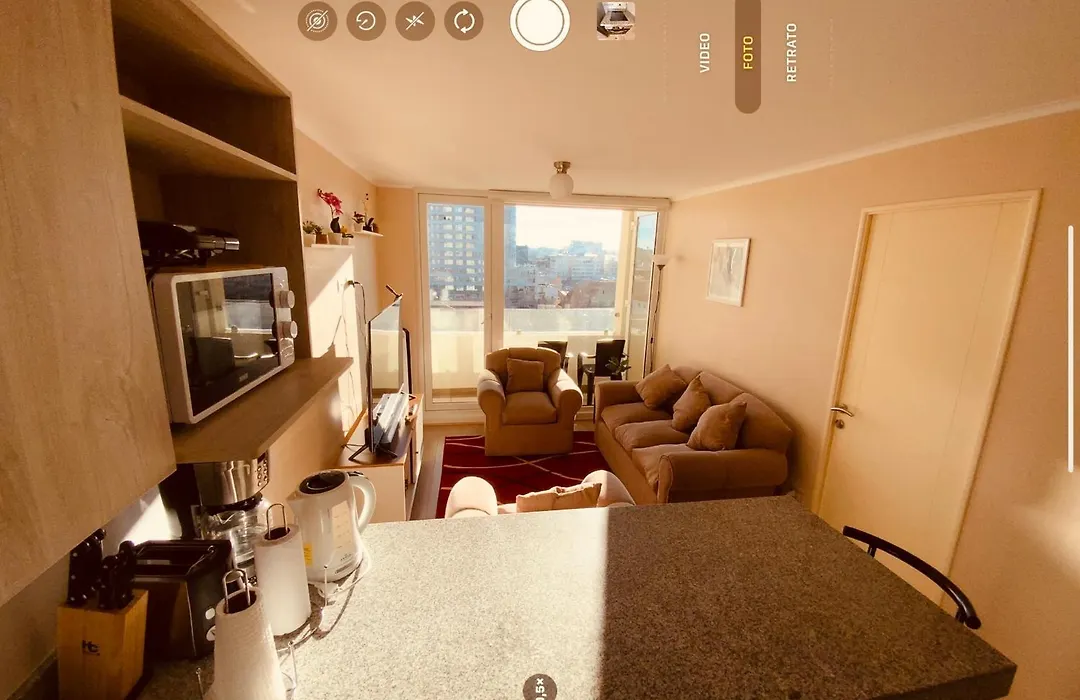Switch to VIDEO mode
The width and height of the screenshot is (1080, 700).
point(705,52)
